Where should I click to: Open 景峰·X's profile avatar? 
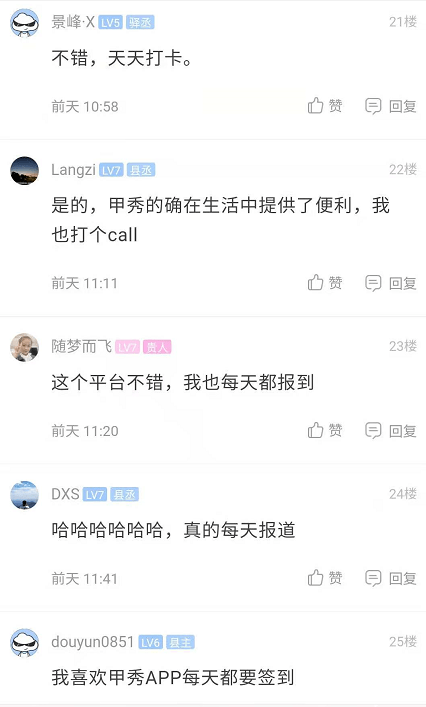click(x=24, y=23)
